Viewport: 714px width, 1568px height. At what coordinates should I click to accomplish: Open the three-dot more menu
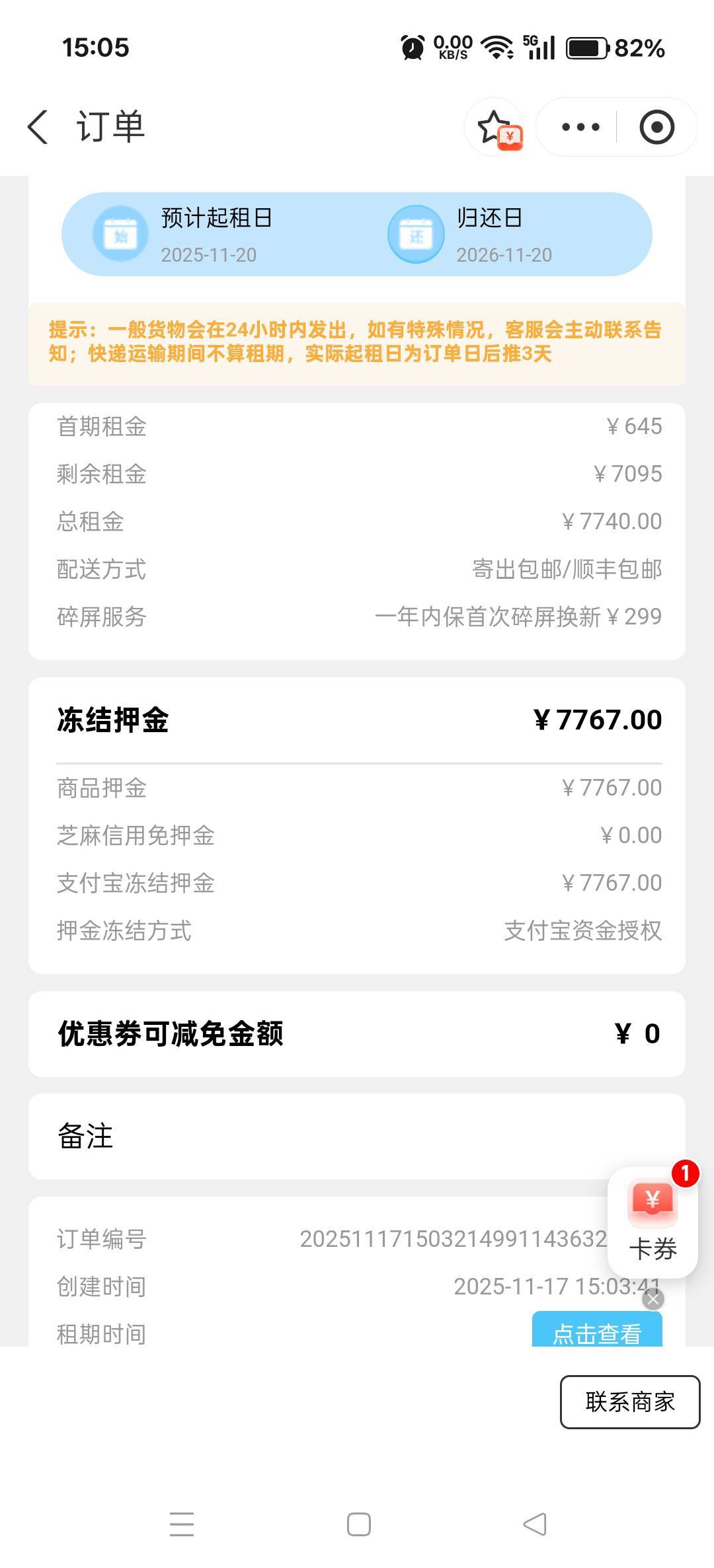point(580,127)
